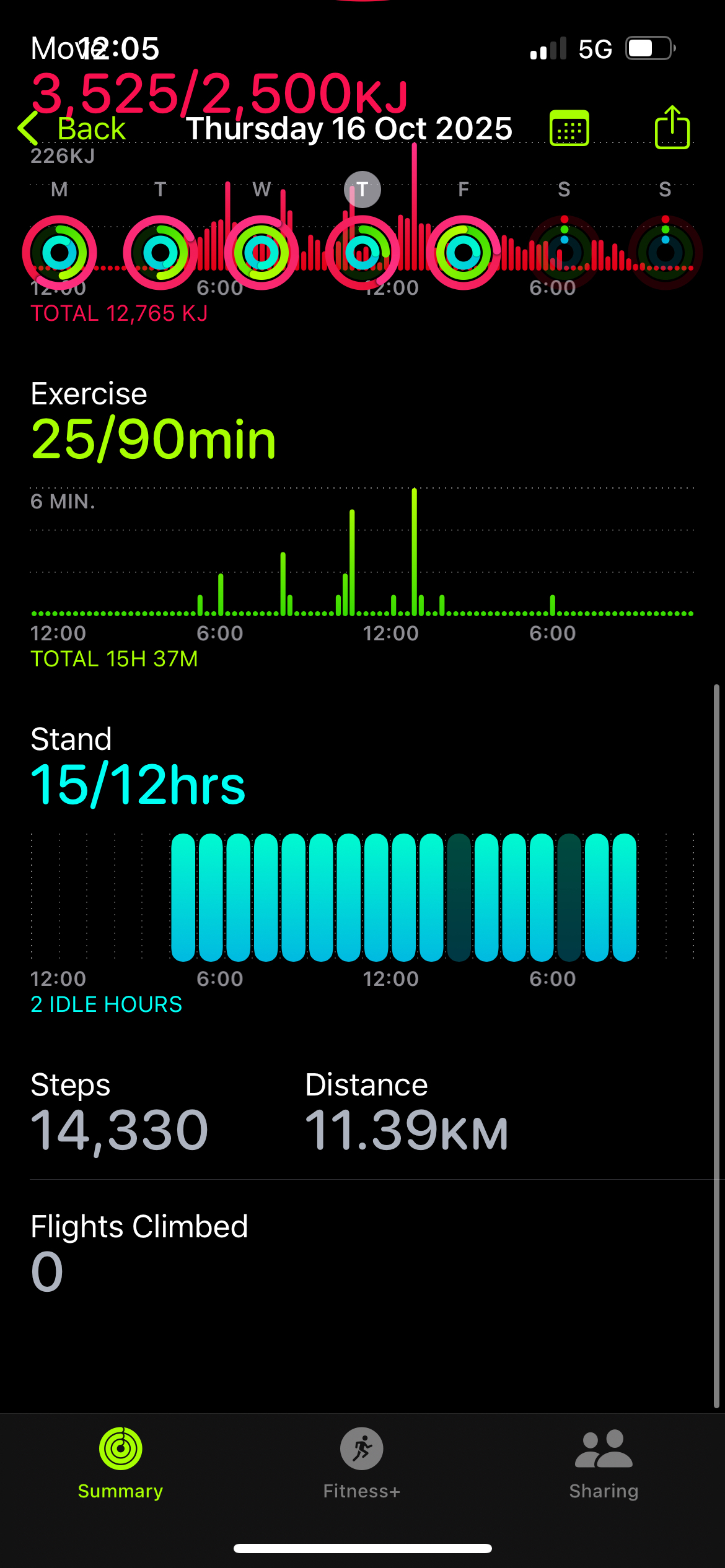725x1568 pixels.
Task: Select Sunday's activity rings
Action: tap(665, 252)
